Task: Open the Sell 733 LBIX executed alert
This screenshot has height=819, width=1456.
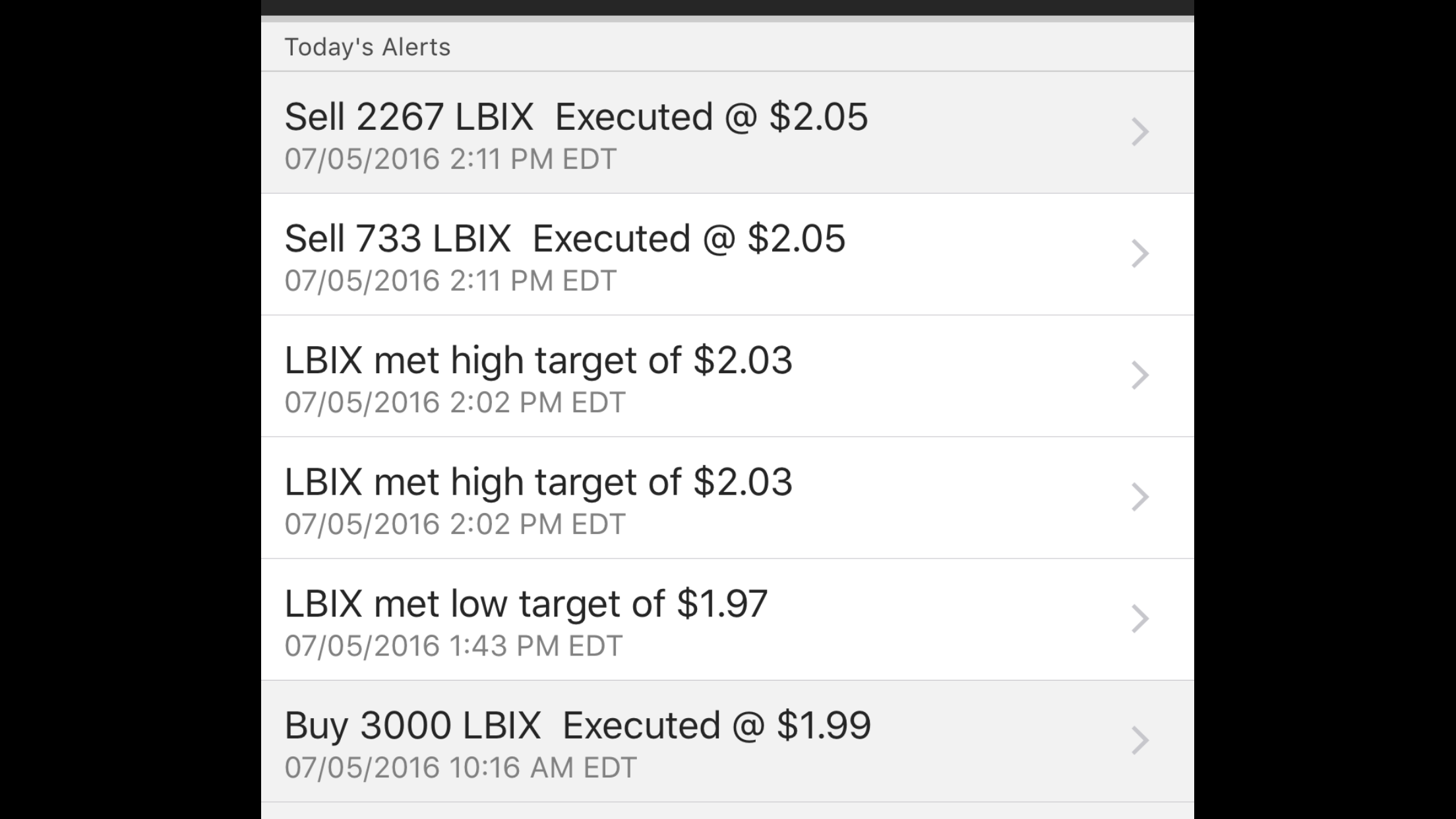Action: tap(725, 255)
